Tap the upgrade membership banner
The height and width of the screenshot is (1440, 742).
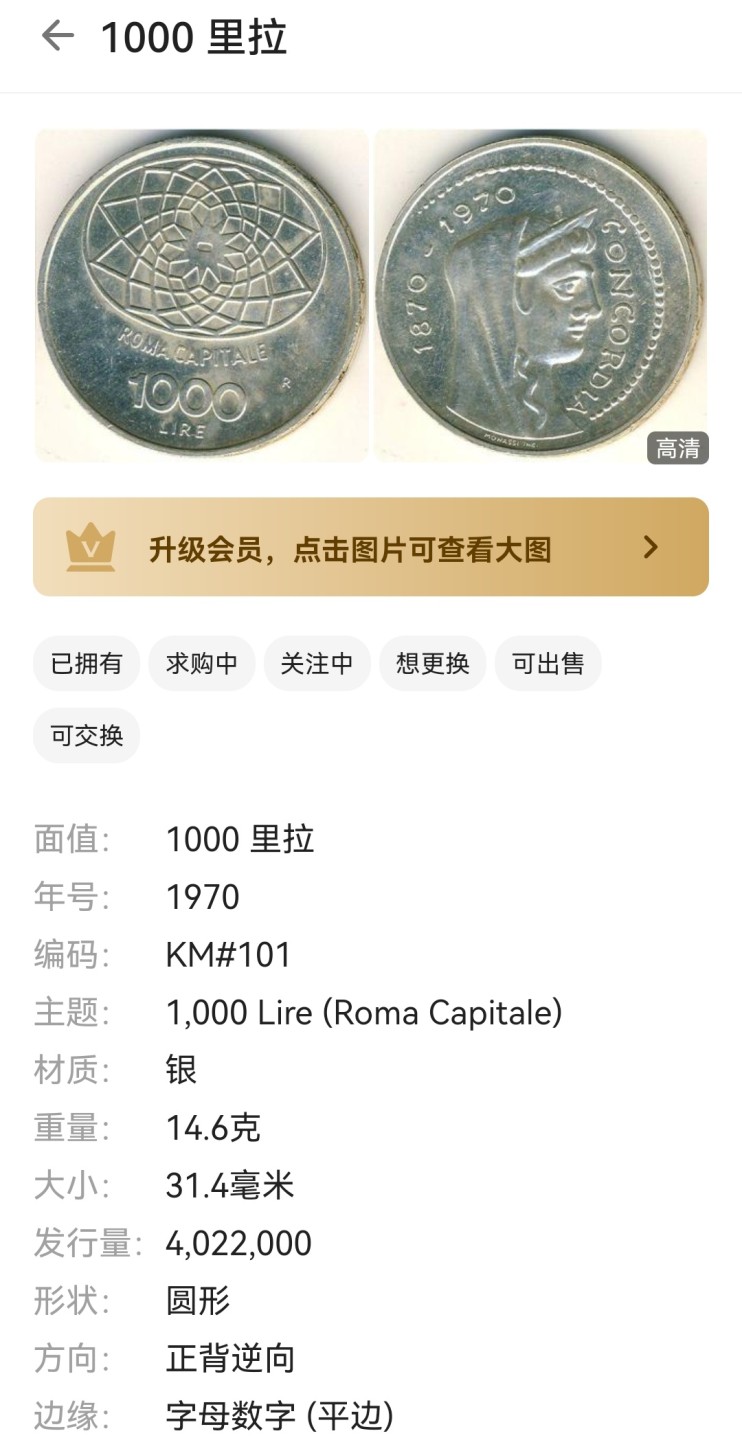coord(371,547)
